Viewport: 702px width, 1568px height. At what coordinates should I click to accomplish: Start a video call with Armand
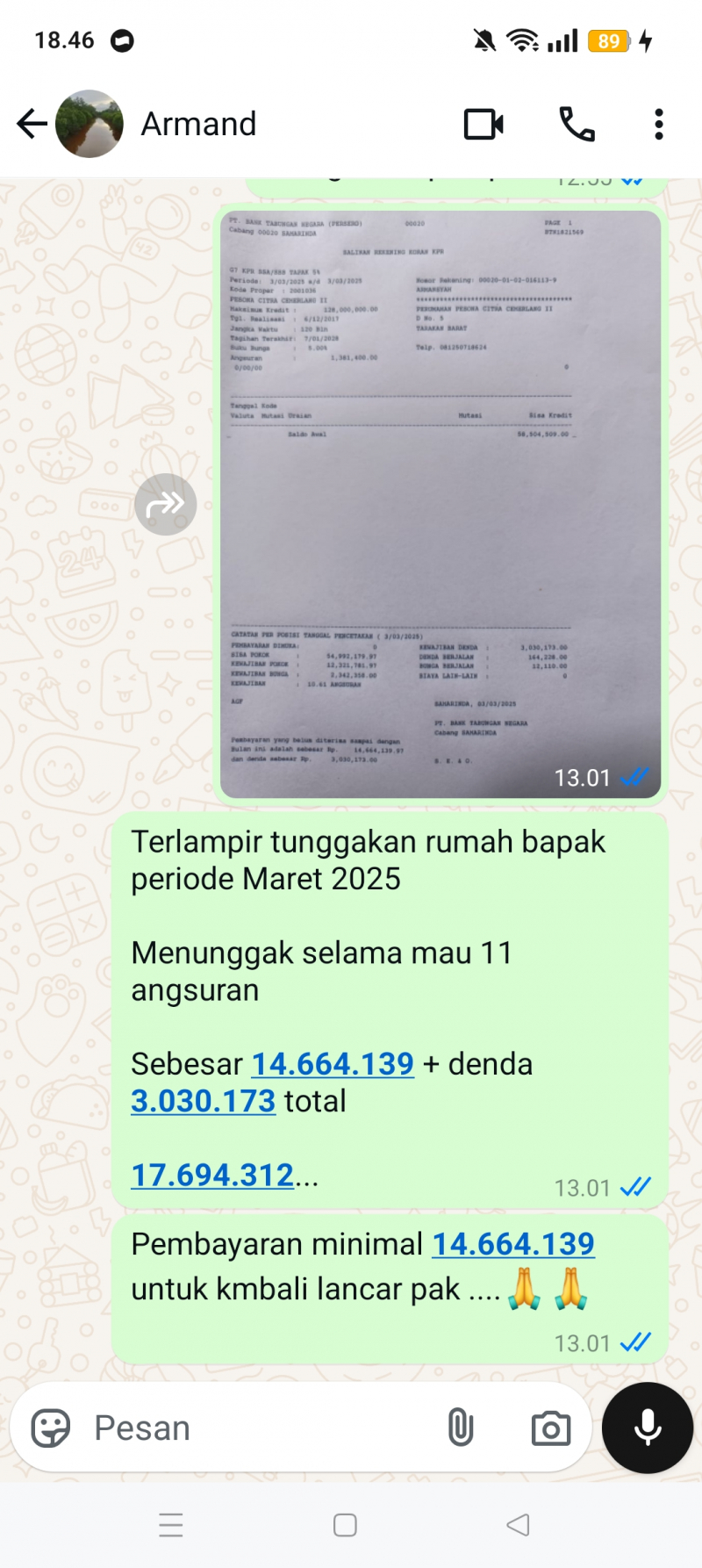pyautogui.click(x=484, y=125)
